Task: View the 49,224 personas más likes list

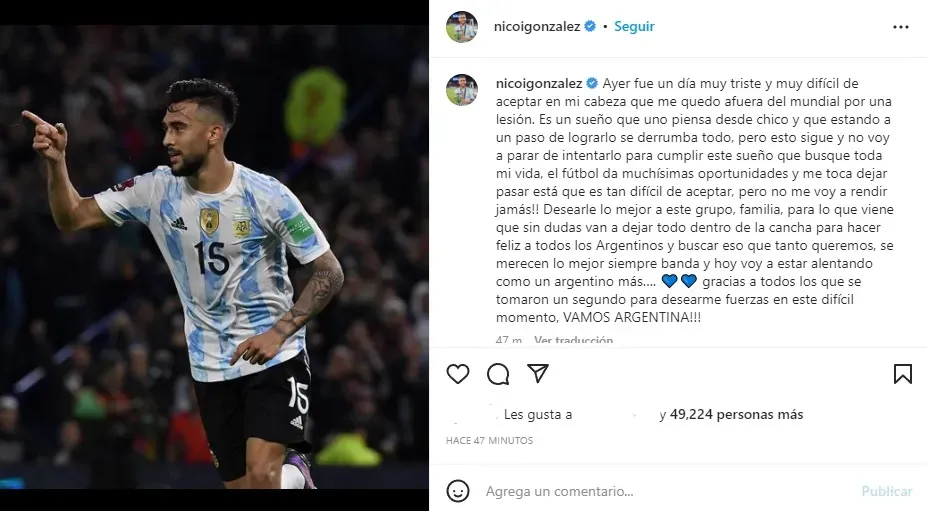Action: tap(737, 414)
